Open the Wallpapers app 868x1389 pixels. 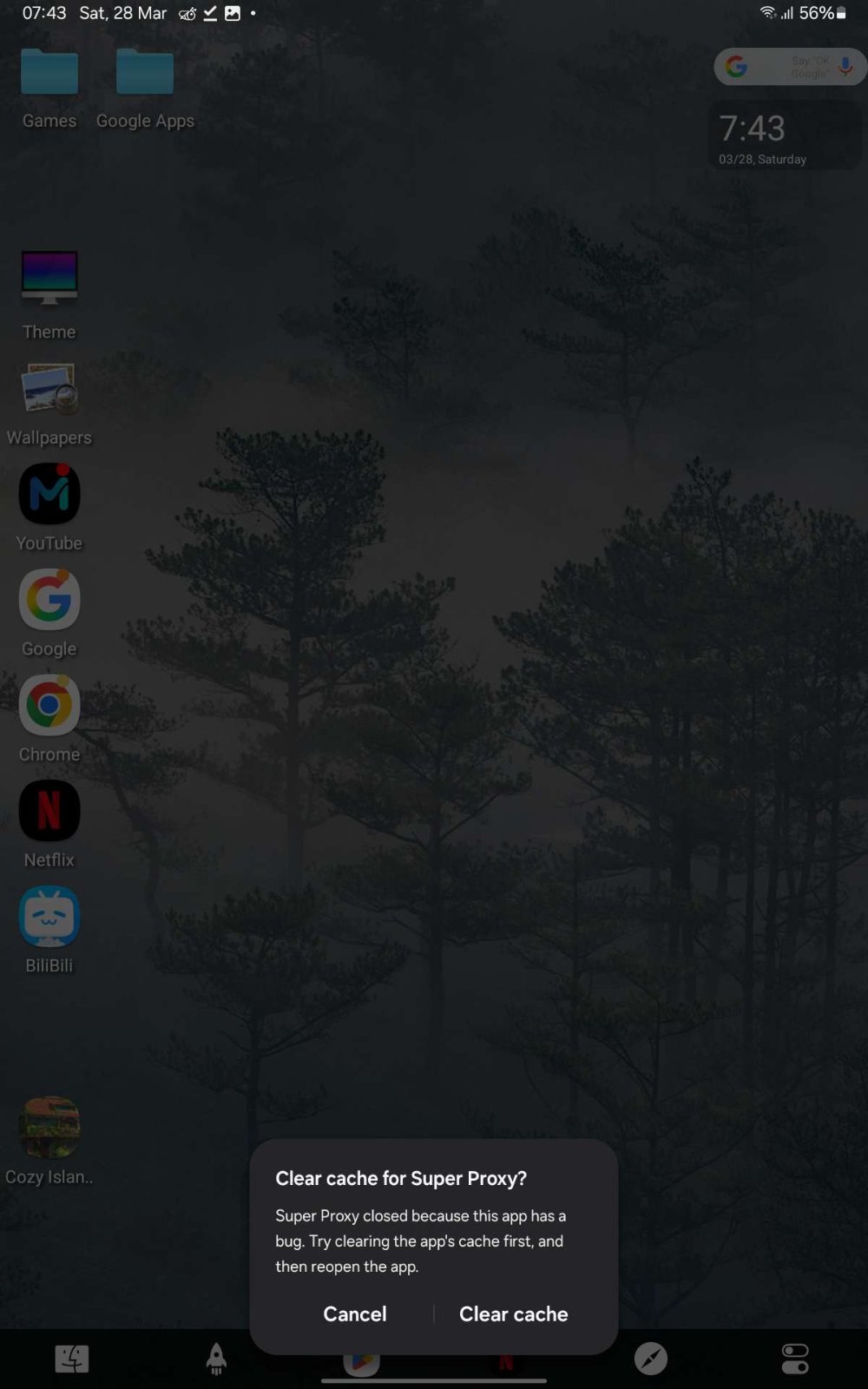(x=49, y=388)
